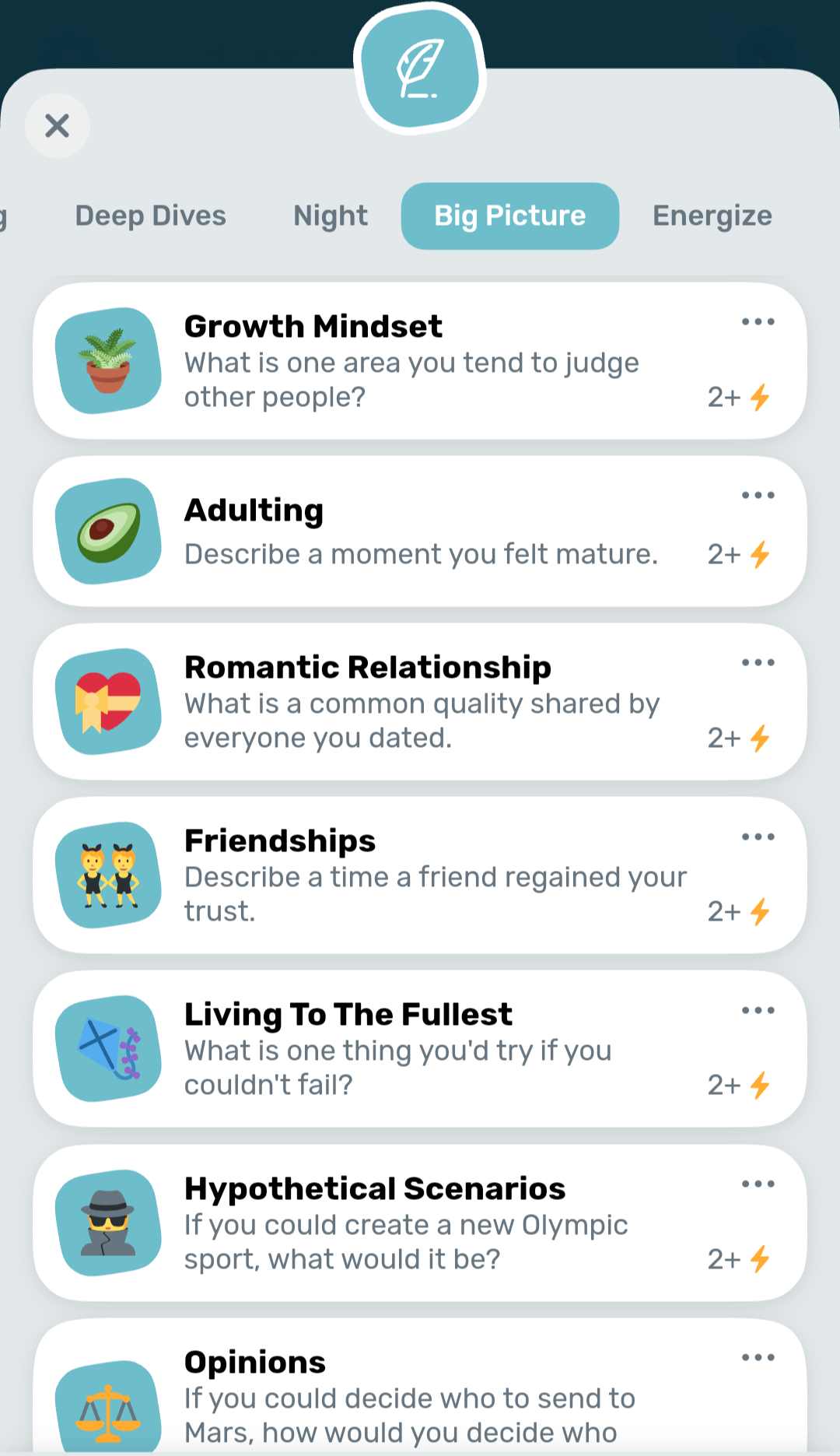Show more options for Adulting
840x1456 pixels.
[758, 495]
